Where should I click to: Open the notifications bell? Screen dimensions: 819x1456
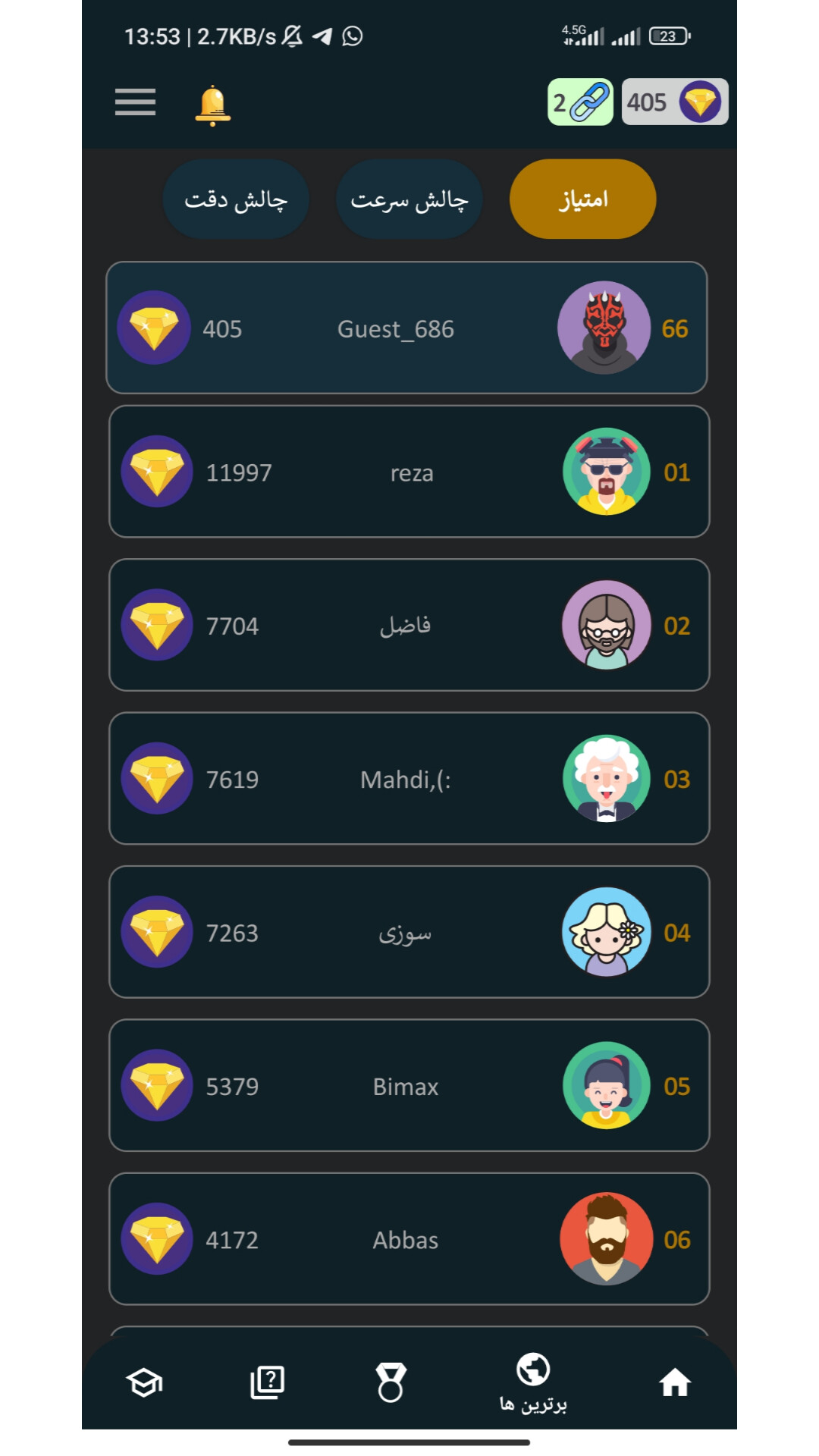pos(213,105)
